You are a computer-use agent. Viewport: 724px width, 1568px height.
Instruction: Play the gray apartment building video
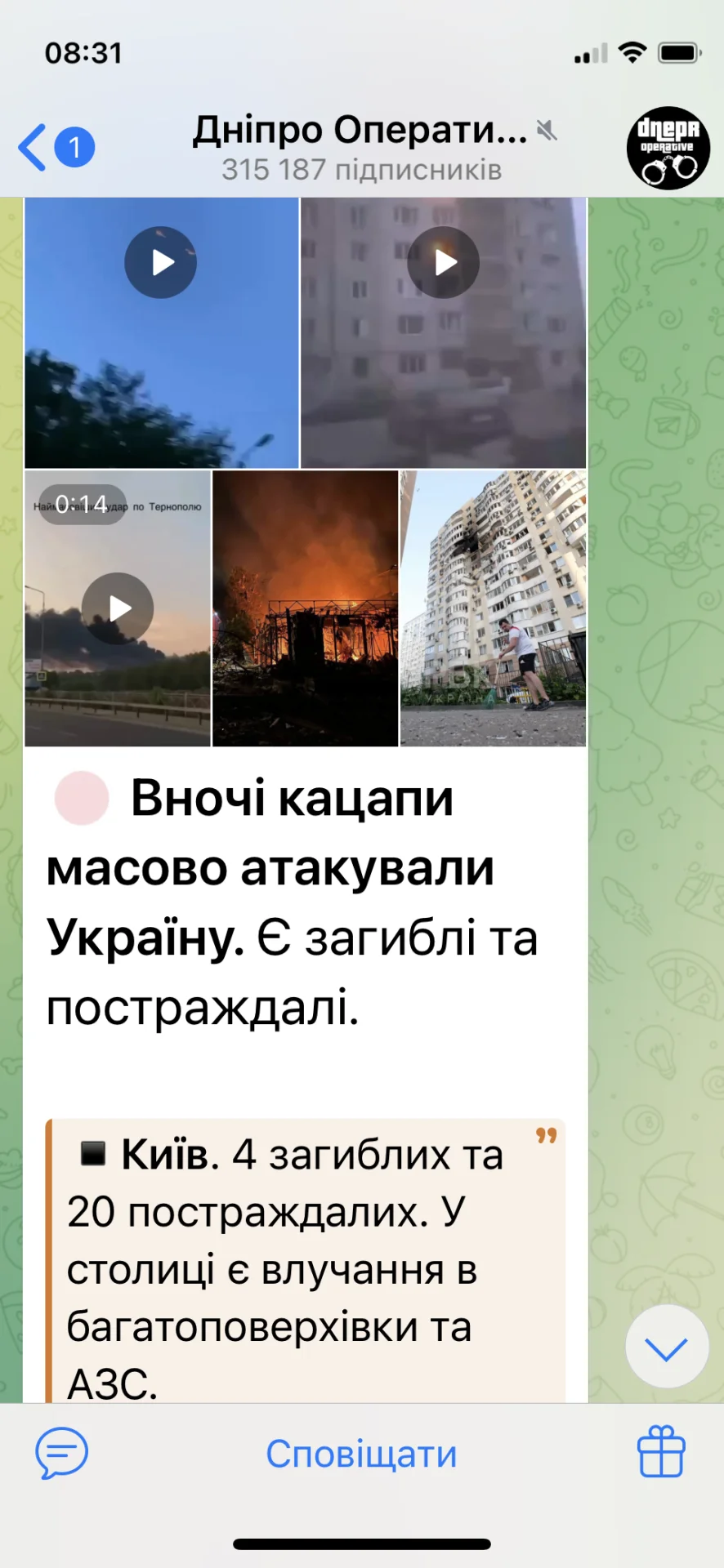(444, 262)
